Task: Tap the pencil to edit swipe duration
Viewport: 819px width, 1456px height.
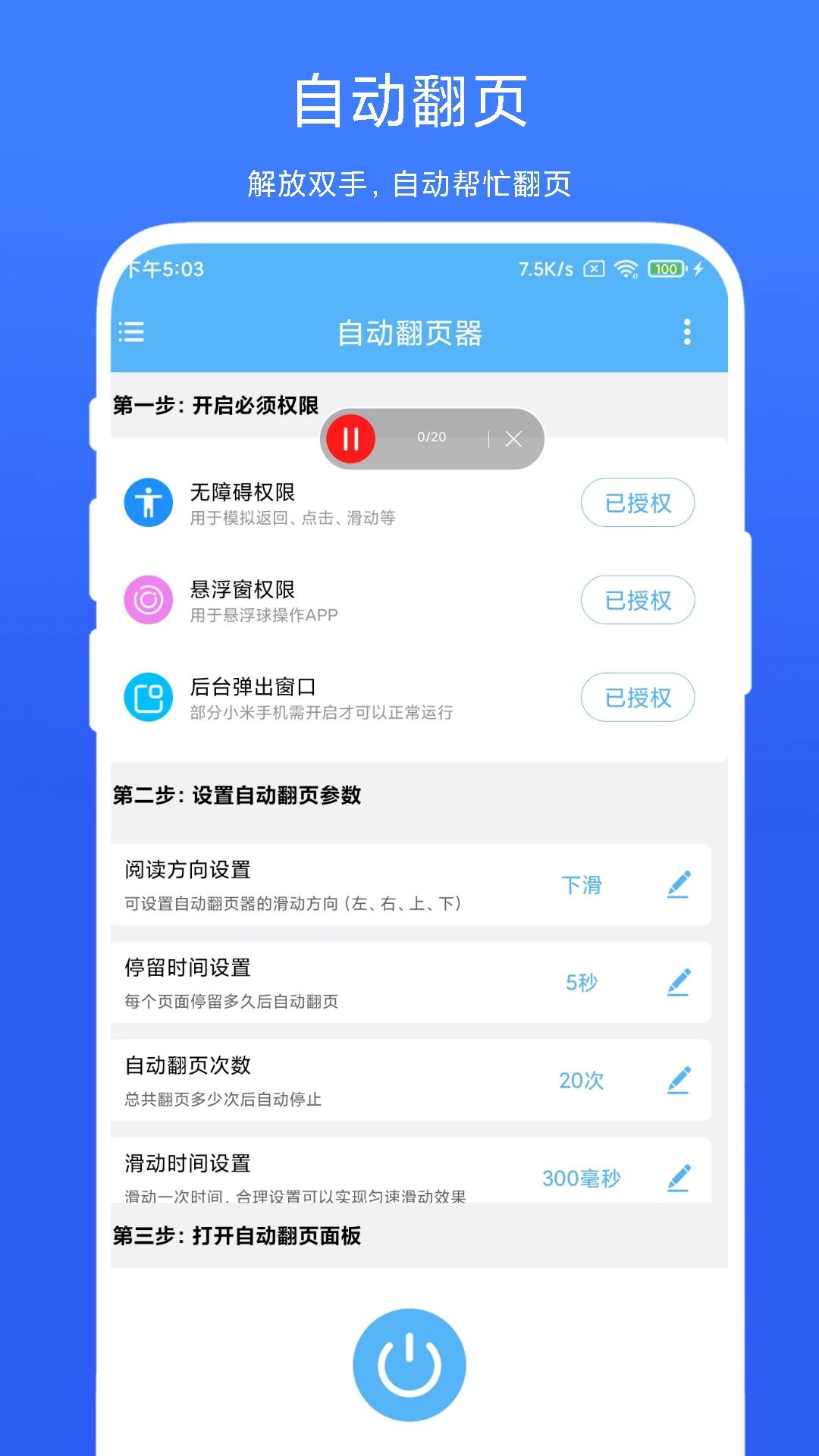Action: point(679,1178)
